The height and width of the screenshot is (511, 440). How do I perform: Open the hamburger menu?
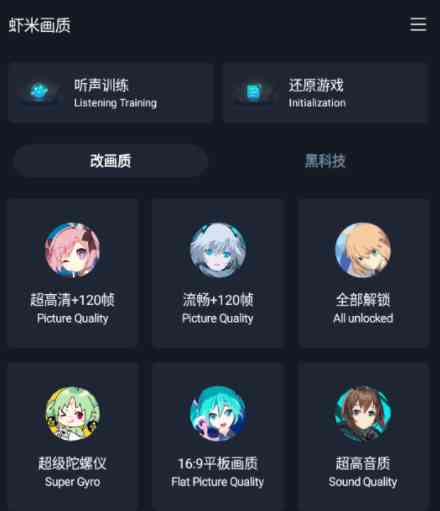[x=418, y=25]
